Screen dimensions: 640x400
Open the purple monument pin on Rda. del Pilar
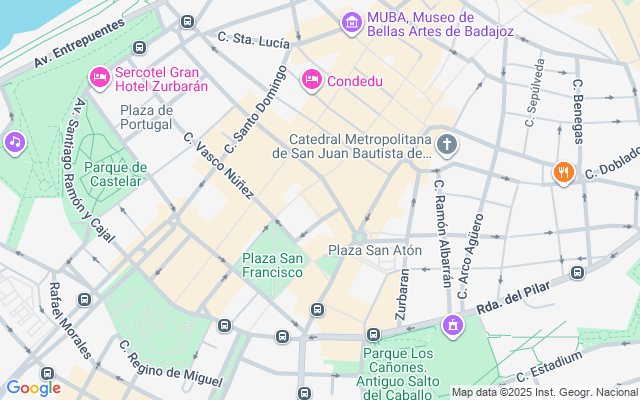coord(453,326)
